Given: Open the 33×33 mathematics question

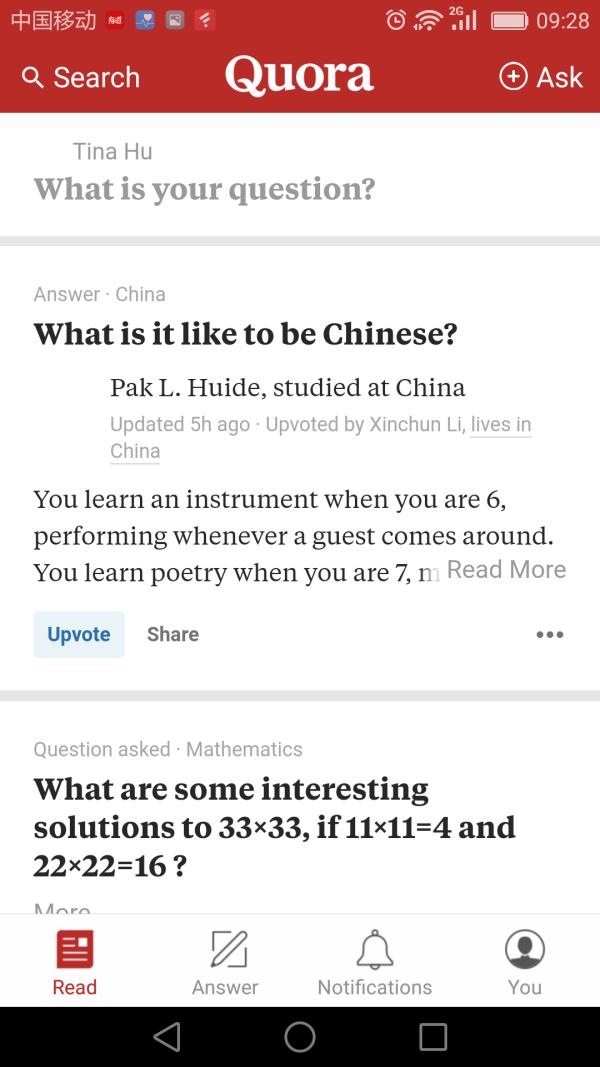Looking at the screenshot, I should [x=275, y=827].
